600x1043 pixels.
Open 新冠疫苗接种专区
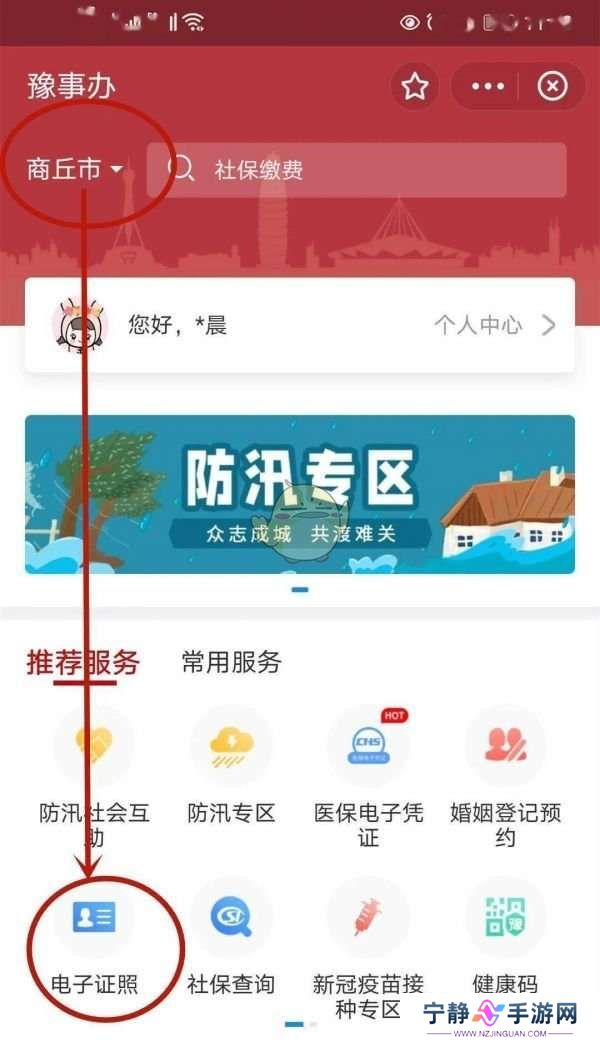[368, 917]
